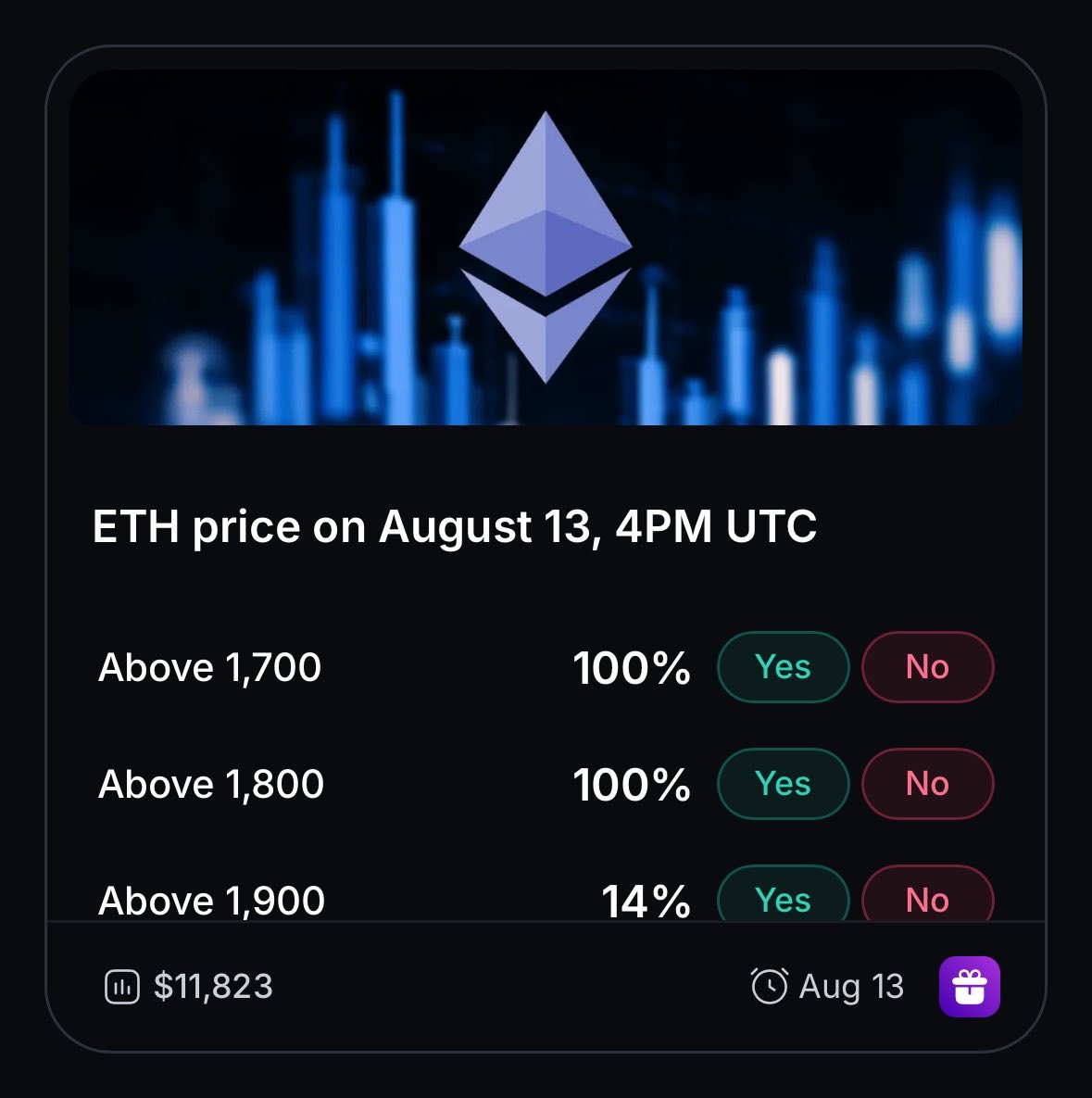The image size is (1092, 1098).
Task: Tap No for Above 1,700
Action: [927, 666]
